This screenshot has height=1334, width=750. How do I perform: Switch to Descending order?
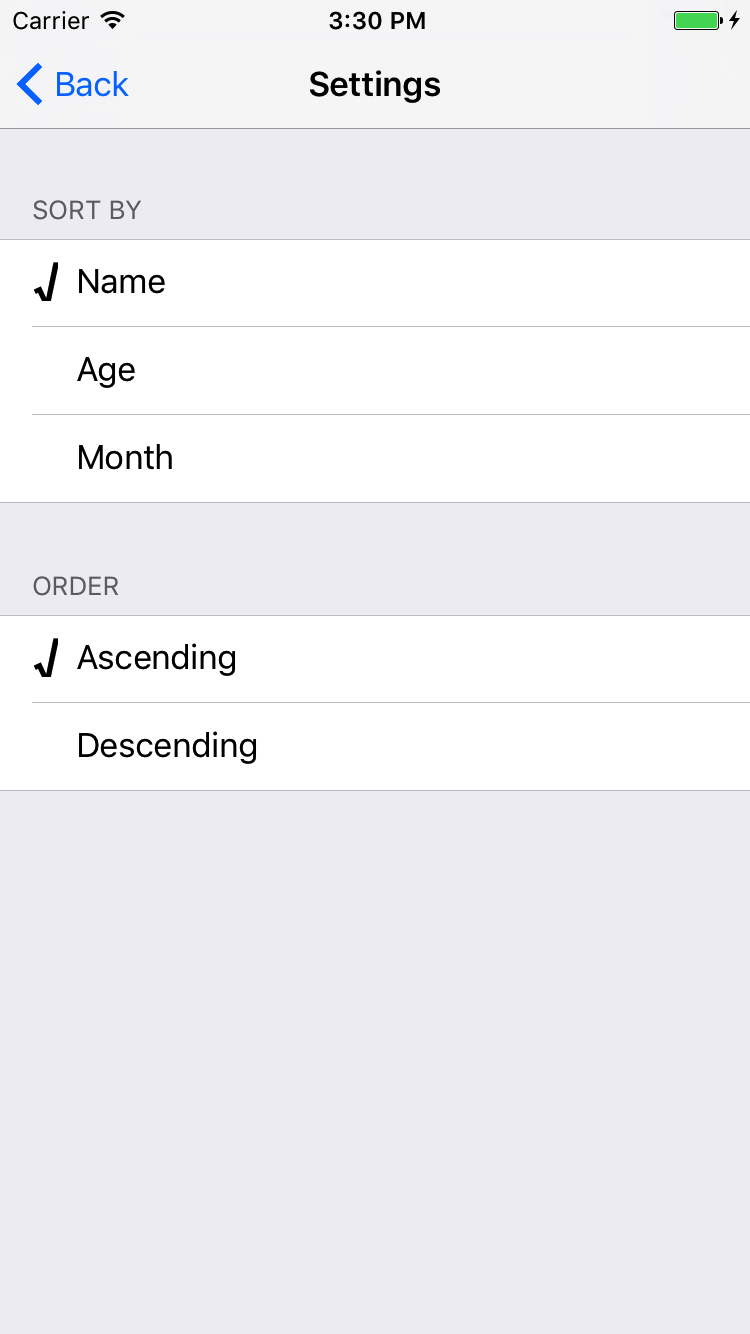[x=375, y=747]
